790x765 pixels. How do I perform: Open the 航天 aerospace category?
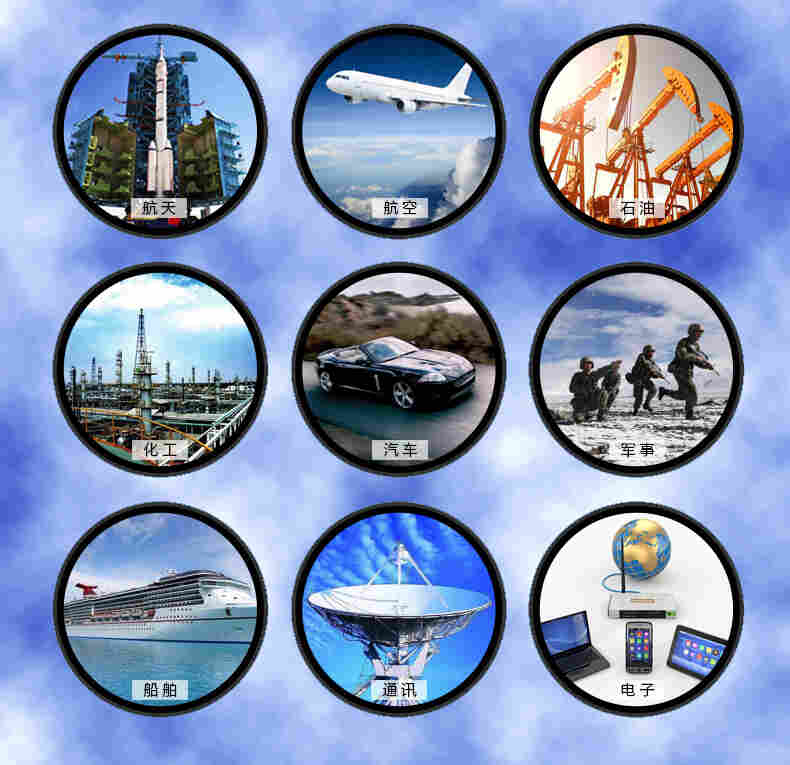160,130
